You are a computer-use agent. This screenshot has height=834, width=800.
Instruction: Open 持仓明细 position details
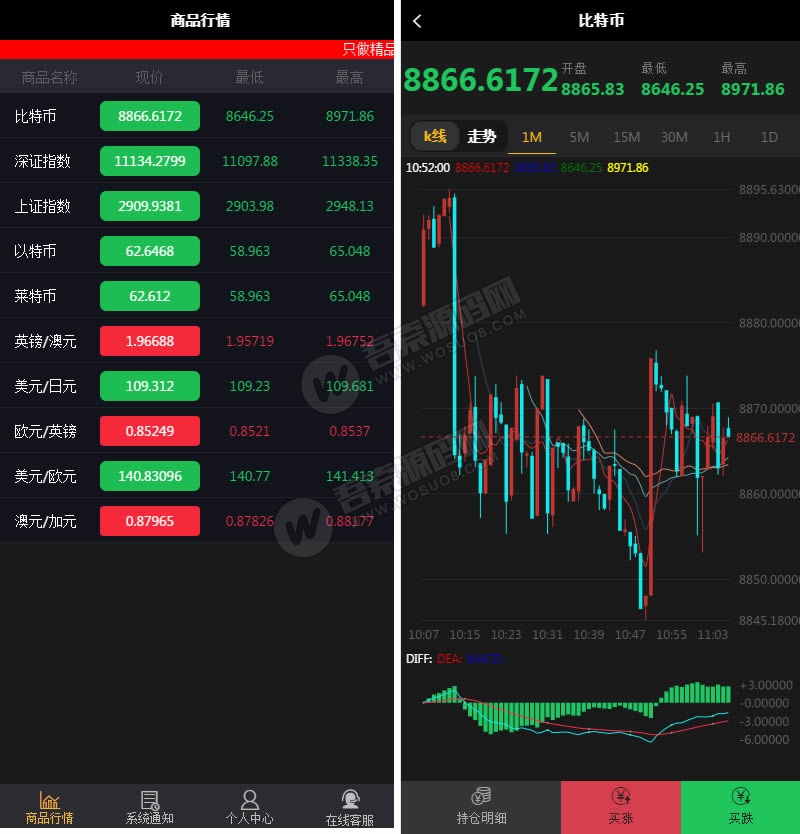click(481, 806)
